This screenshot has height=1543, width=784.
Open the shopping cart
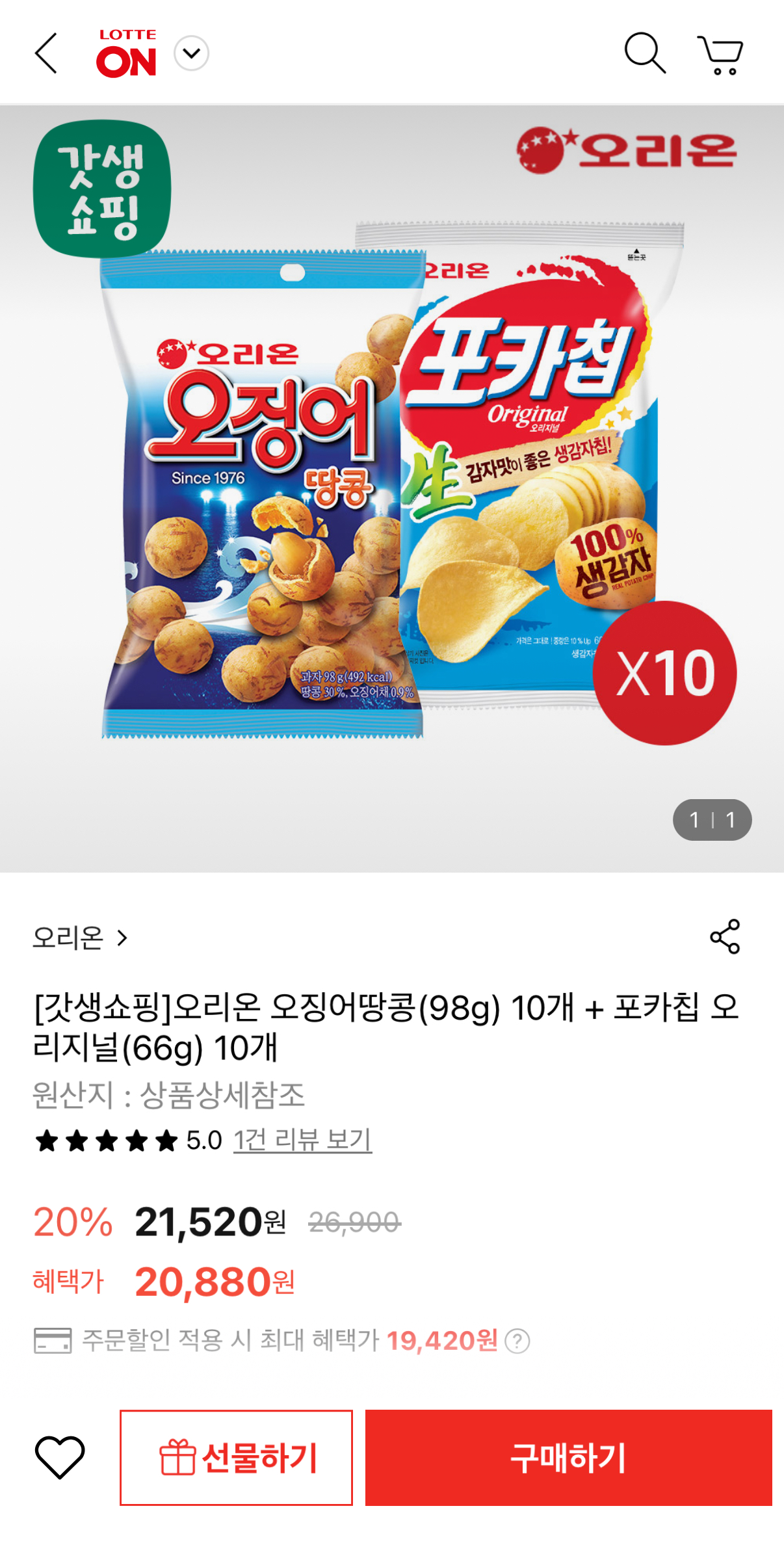click(720, 55)
